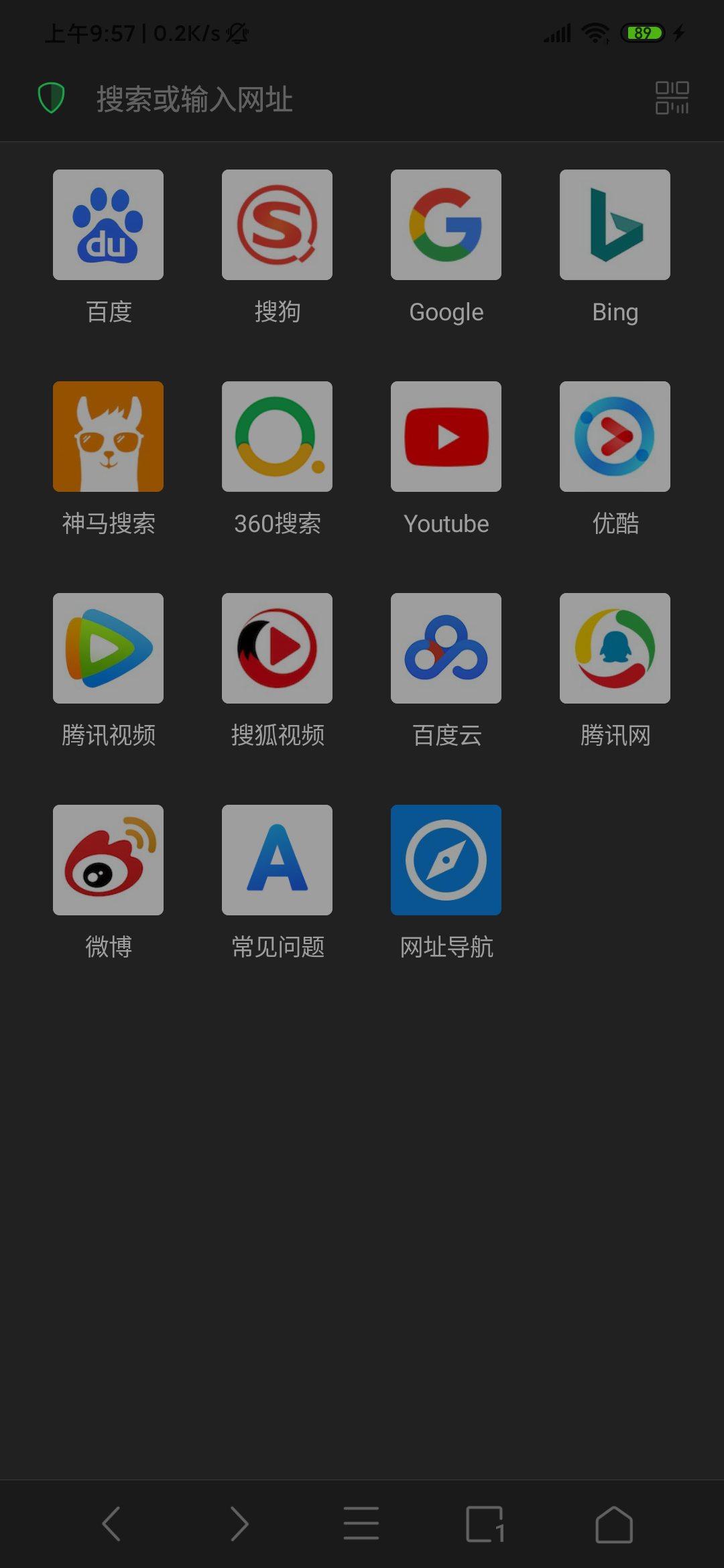The height and width of the screenshot is (1568, 724).
Task: Open 搜狐视频 (Sohu Video)
Action: point(277,648)
